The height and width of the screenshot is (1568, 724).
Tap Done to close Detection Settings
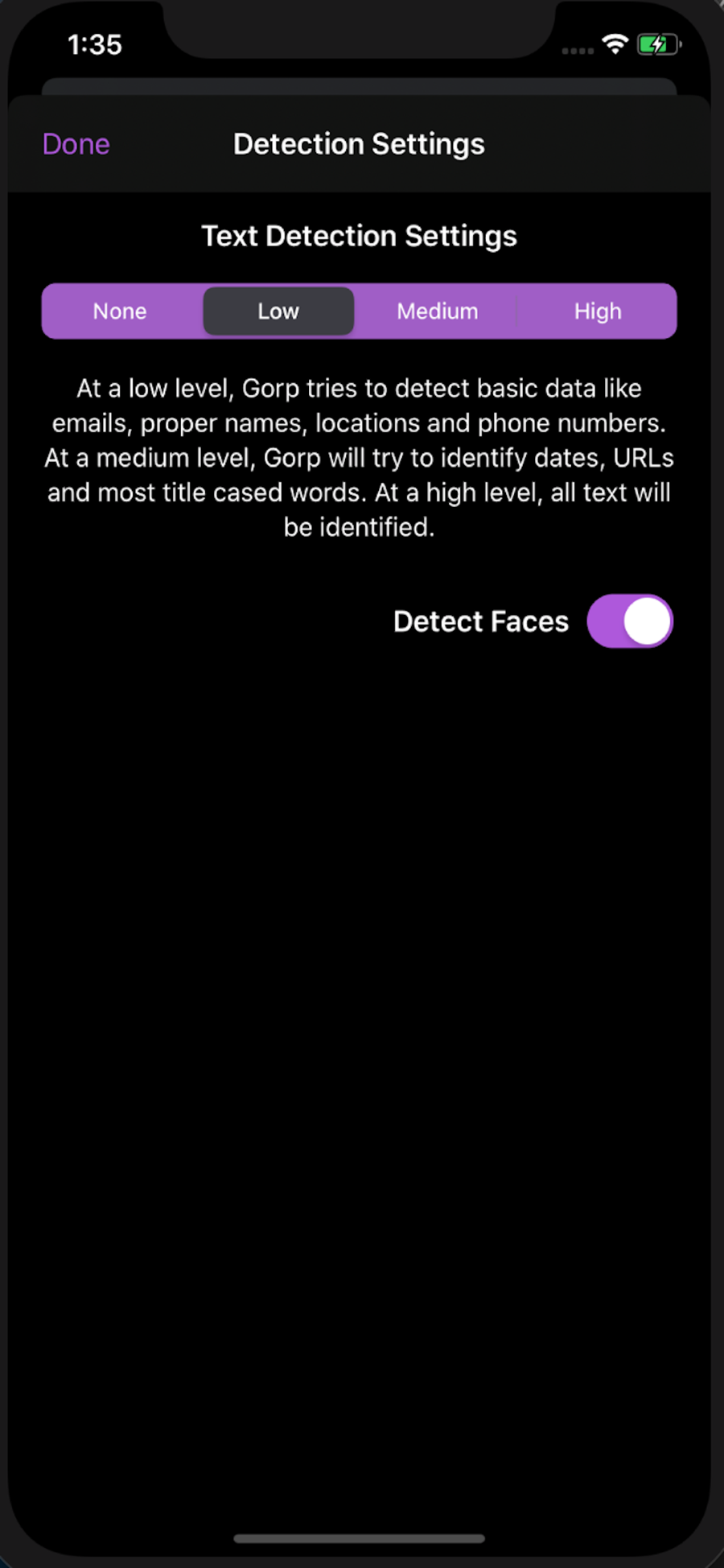(x=76, y=144)
